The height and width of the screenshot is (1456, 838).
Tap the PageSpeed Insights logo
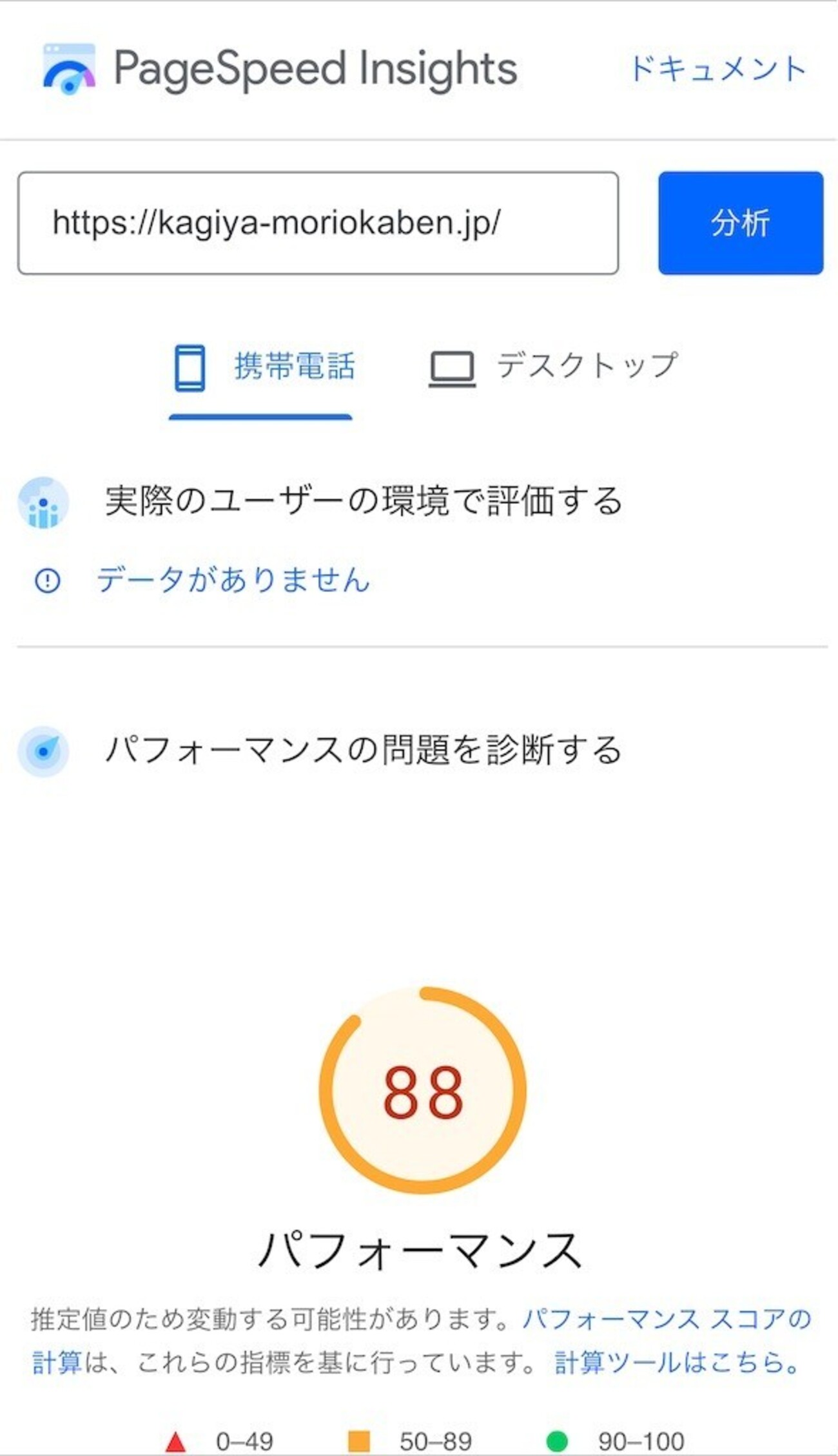point(280,69)
